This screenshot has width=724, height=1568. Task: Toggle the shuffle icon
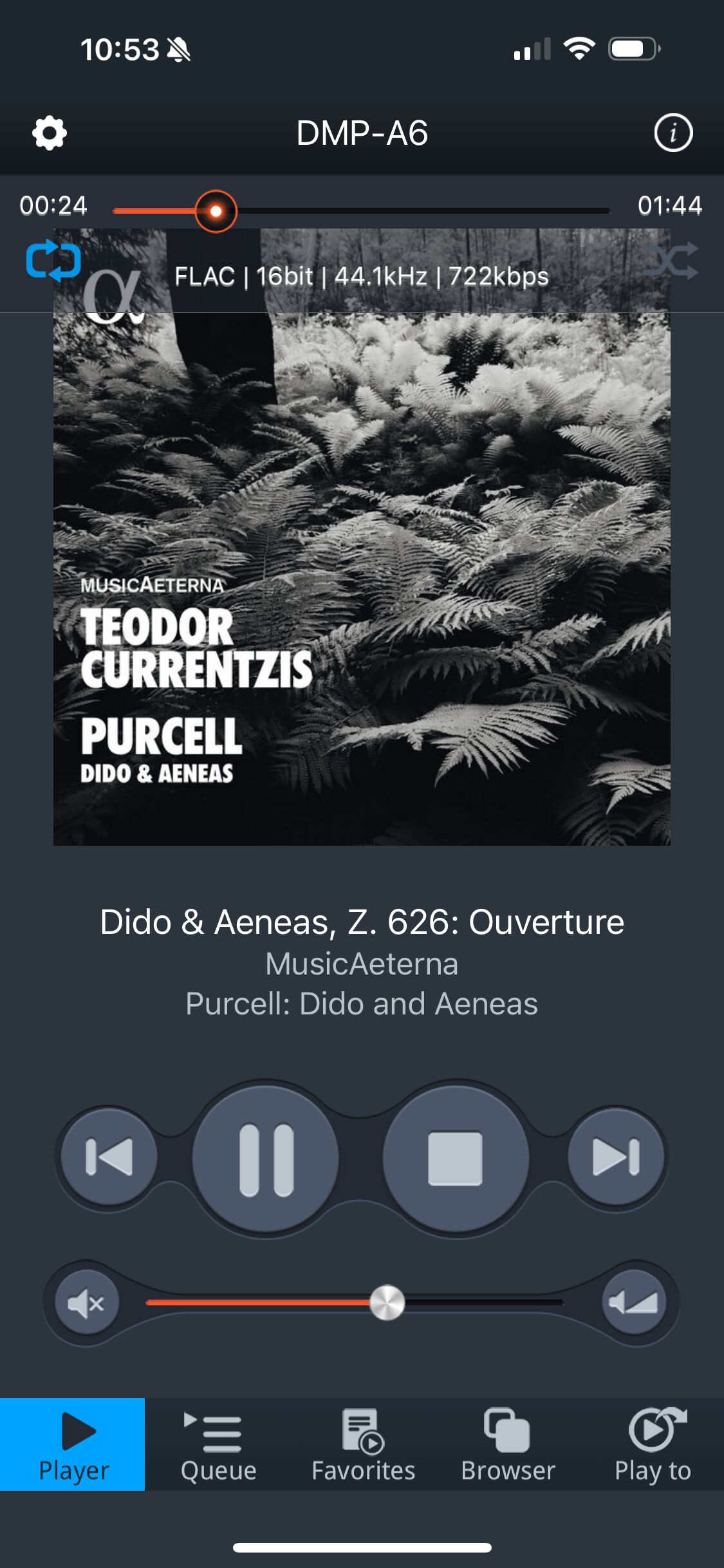(x=671, y=261)
